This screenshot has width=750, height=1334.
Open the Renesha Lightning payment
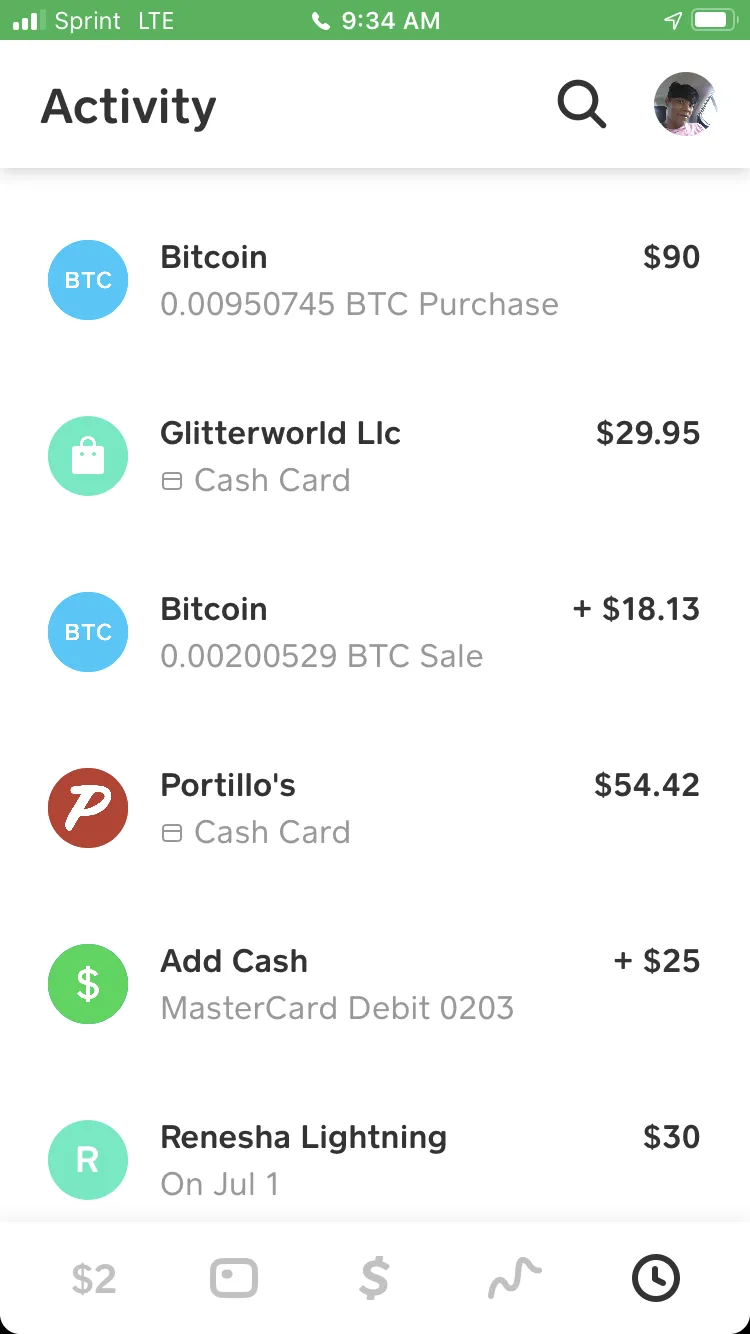375,1160
